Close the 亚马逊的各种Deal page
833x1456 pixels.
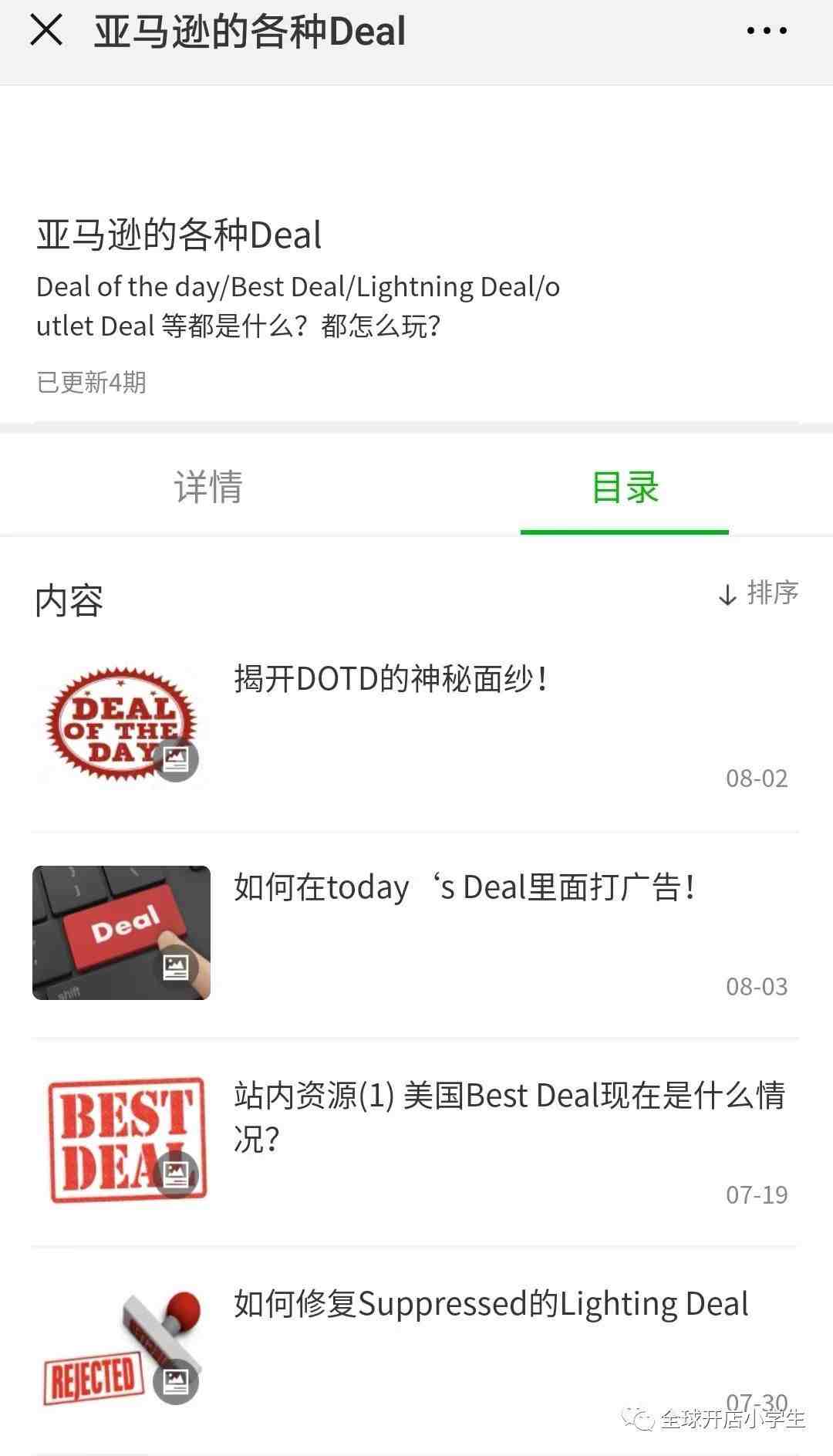46,32
